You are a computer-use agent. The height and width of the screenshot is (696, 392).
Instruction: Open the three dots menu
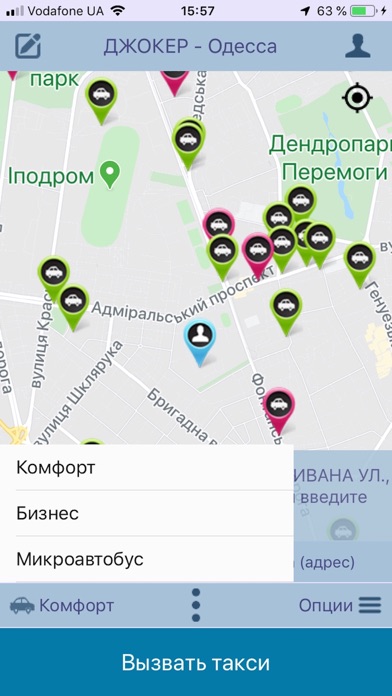coord(196,605)
